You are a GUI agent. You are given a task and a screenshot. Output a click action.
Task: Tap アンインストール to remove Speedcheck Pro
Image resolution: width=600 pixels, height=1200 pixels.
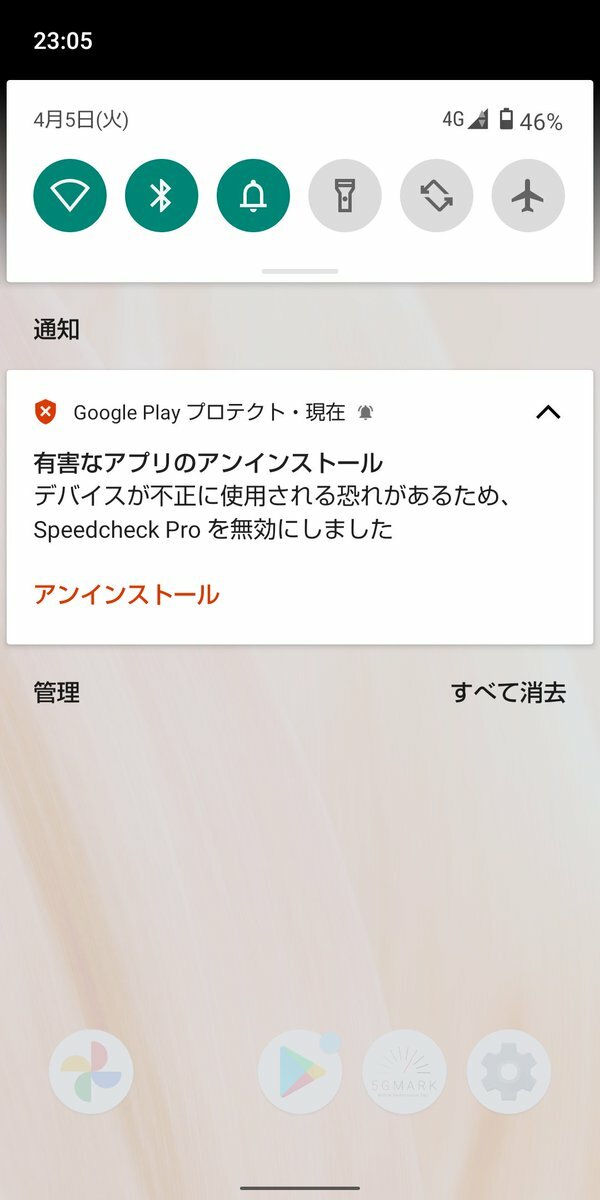point(126,595)
